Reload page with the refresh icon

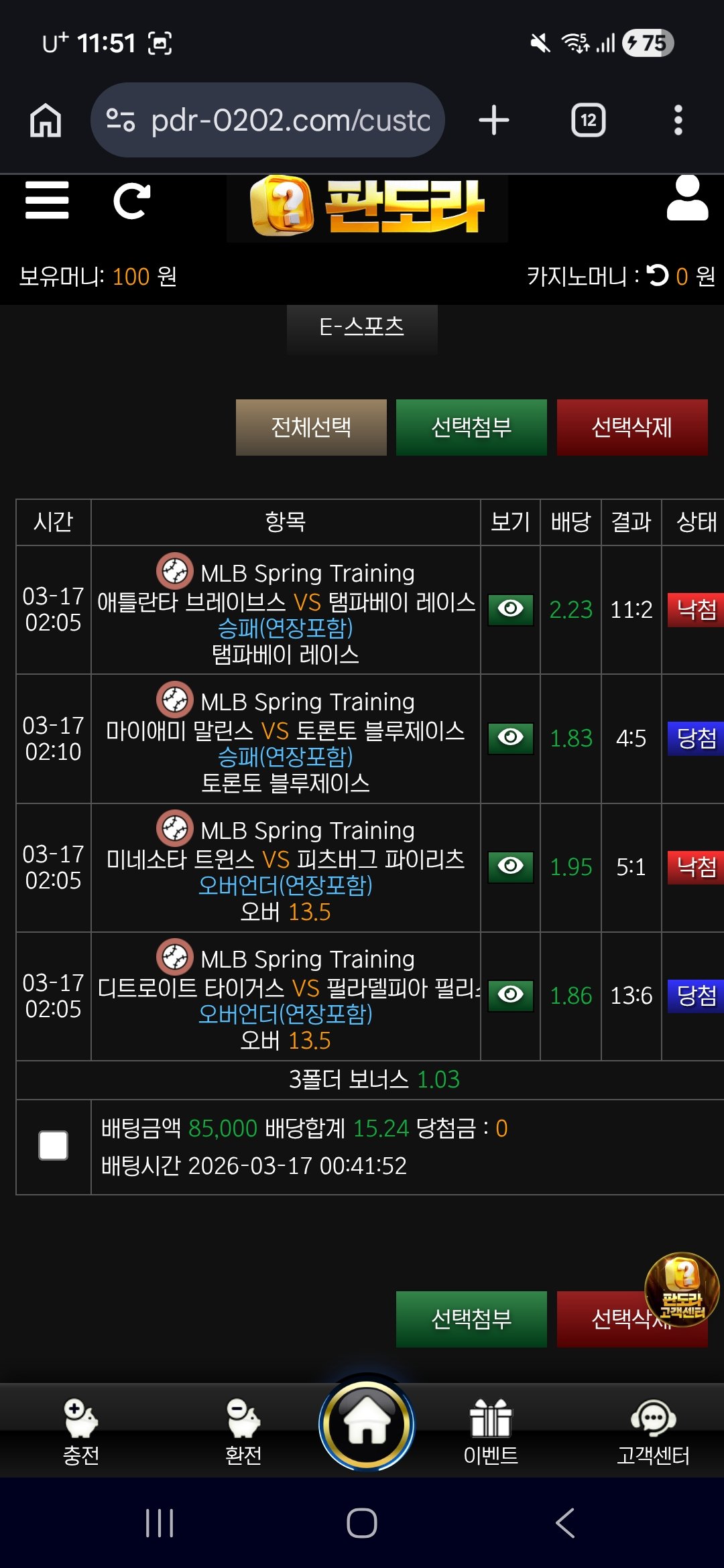[131, 200]
